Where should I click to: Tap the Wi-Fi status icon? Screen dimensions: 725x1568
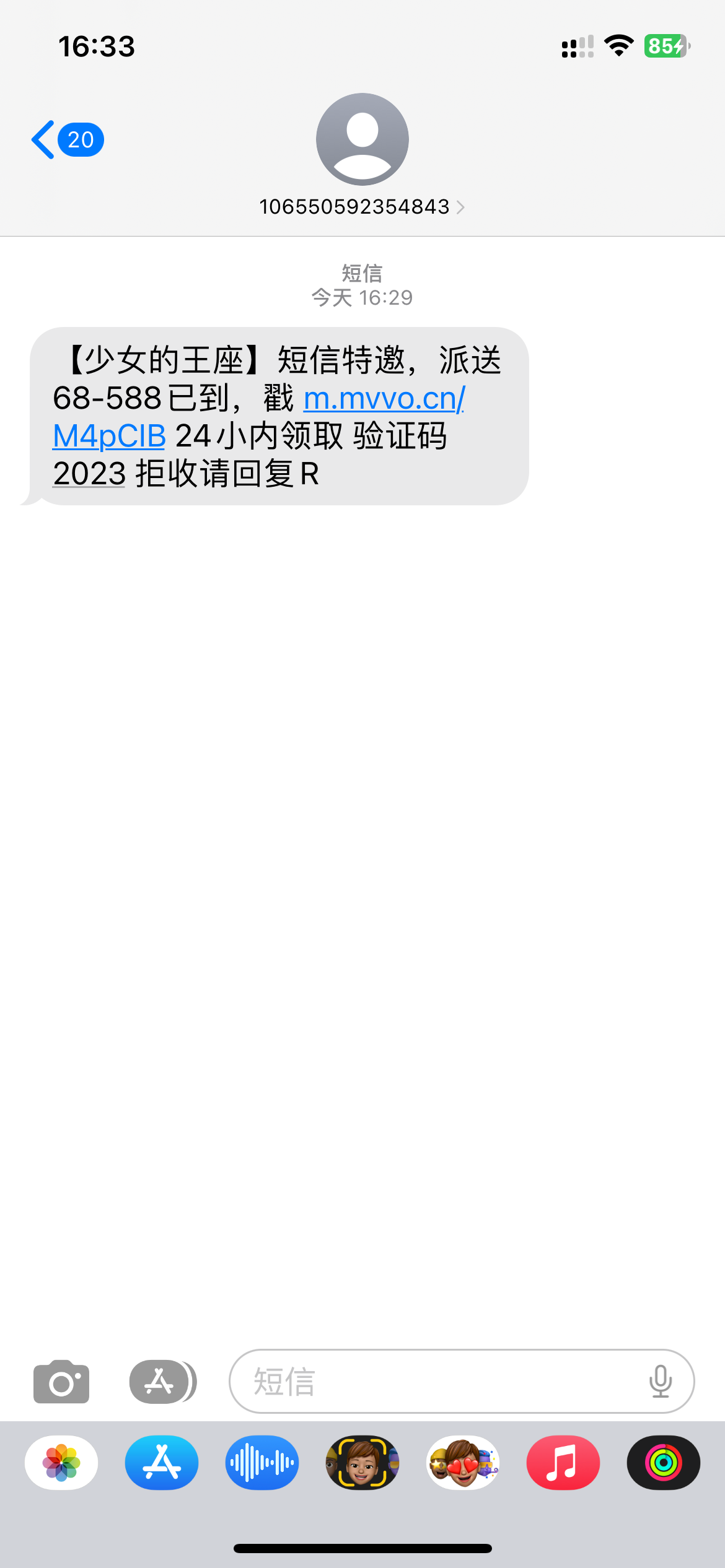pos(618,45)
